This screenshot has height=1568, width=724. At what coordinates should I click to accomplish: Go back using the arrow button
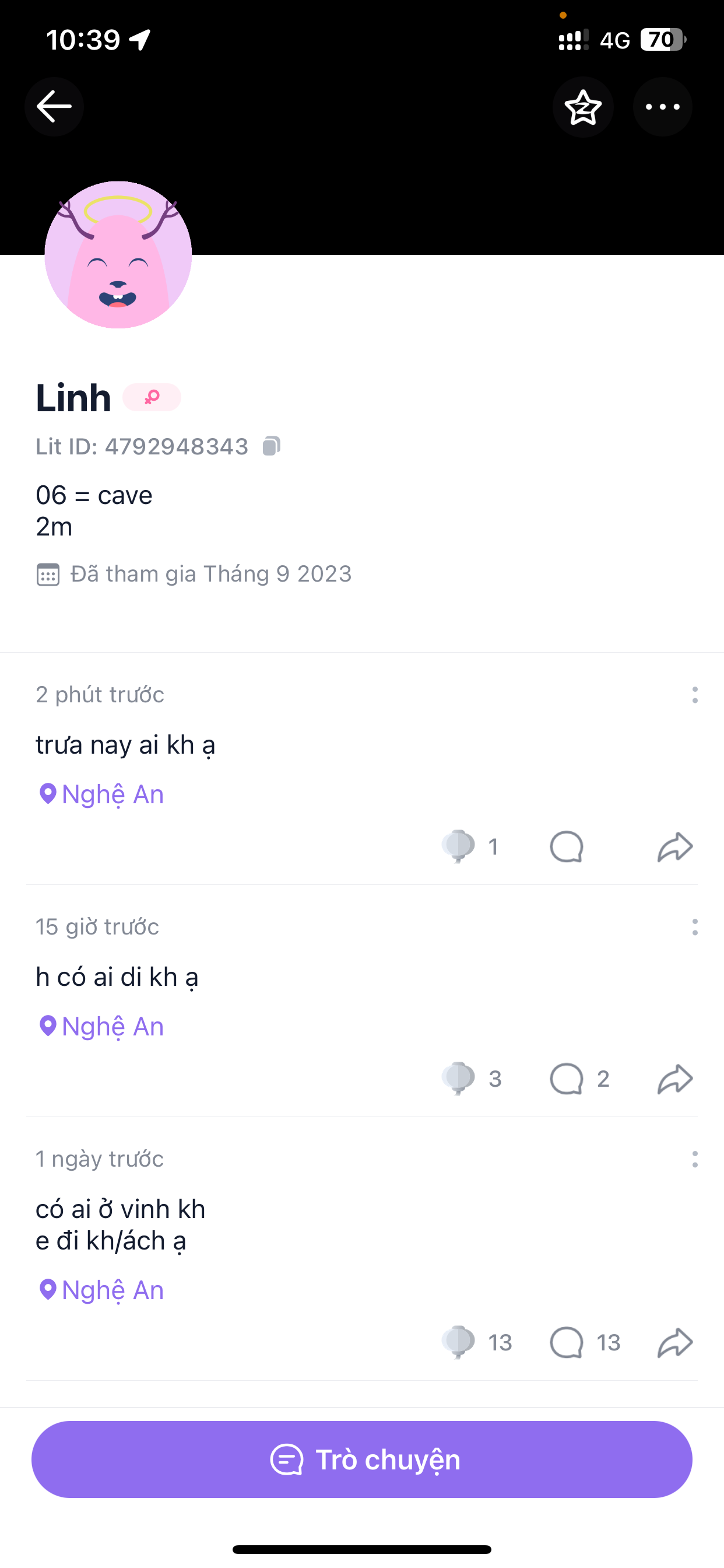[54, 107]
